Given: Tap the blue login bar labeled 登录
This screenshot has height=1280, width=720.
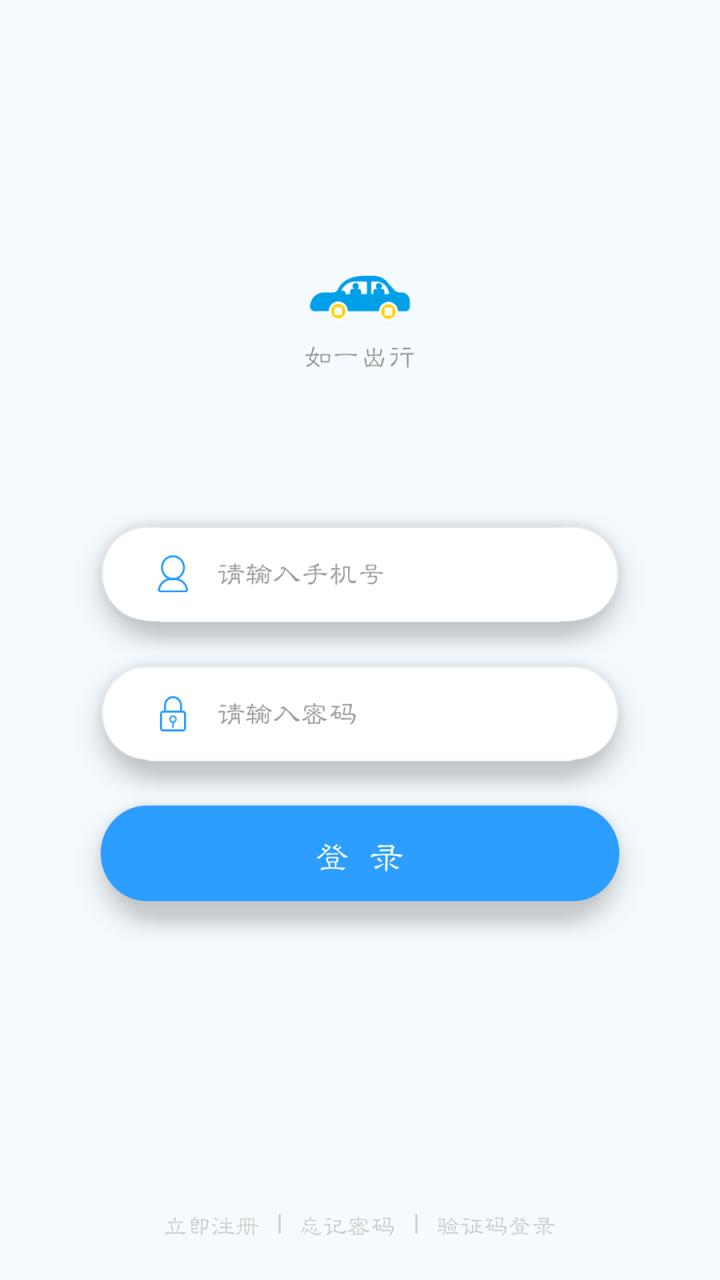Looking at the screenshot, I should [x=360, y=853].
